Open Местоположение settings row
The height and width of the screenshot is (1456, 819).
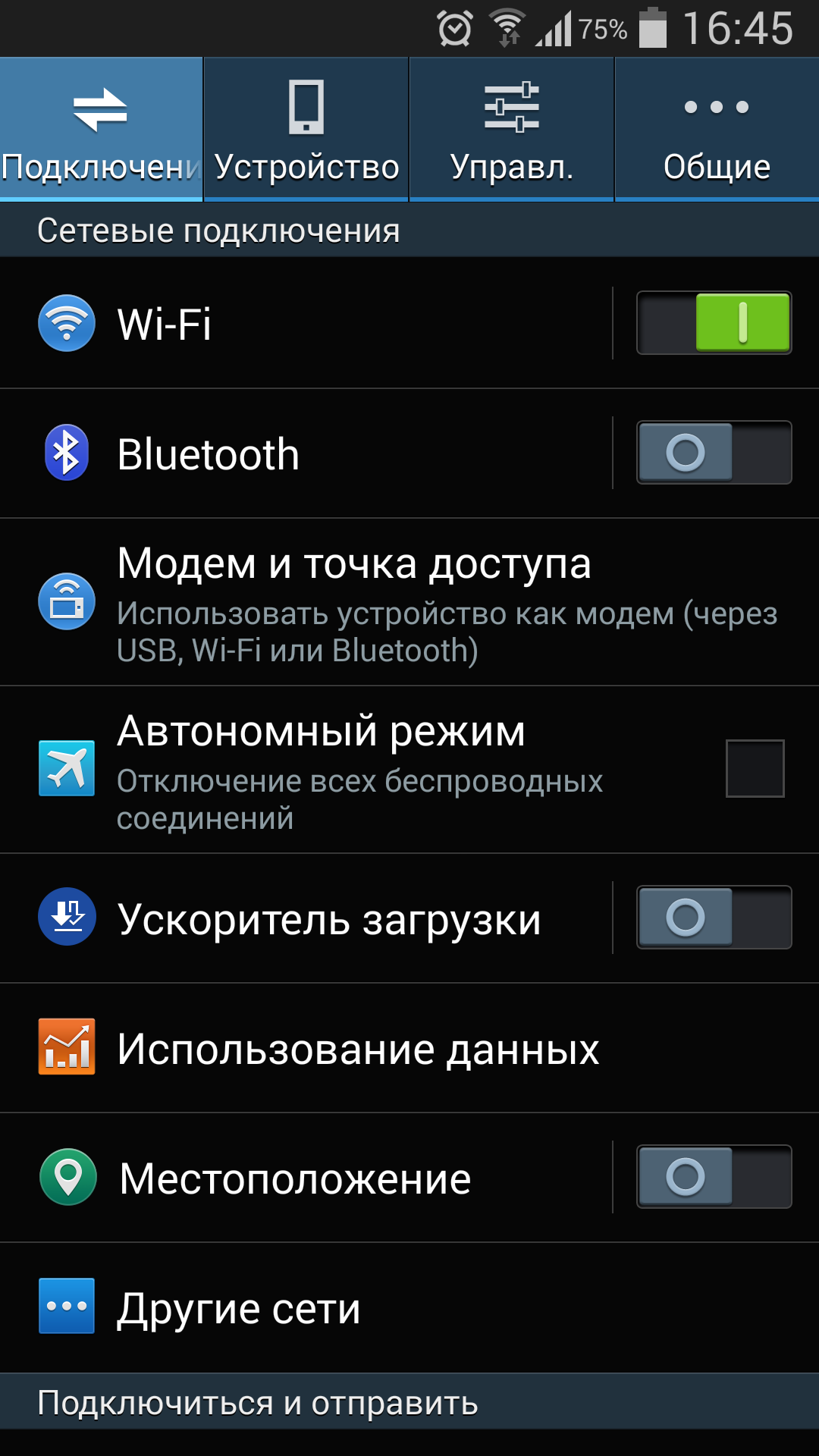pyautogui.click(x=306, y=1178)
